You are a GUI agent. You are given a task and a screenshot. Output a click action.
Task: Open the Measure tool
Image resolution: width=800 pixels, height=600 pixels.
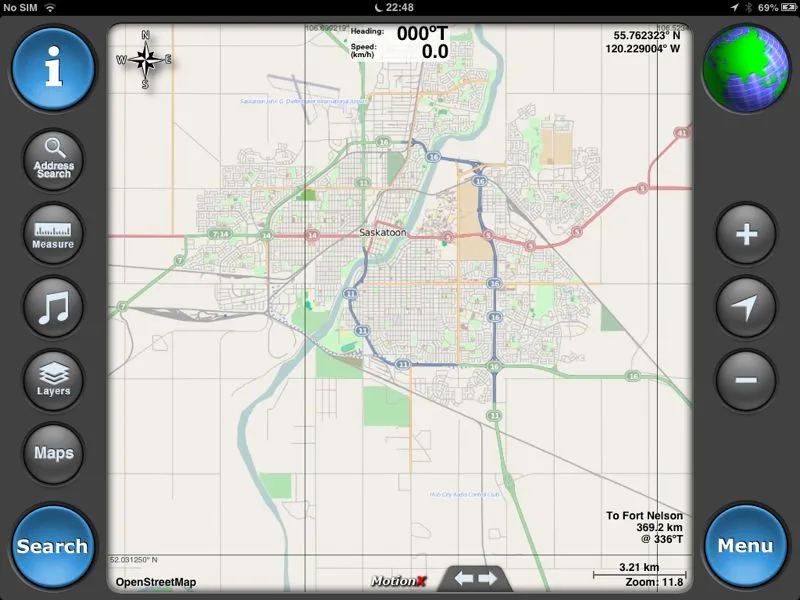(53, 233)
